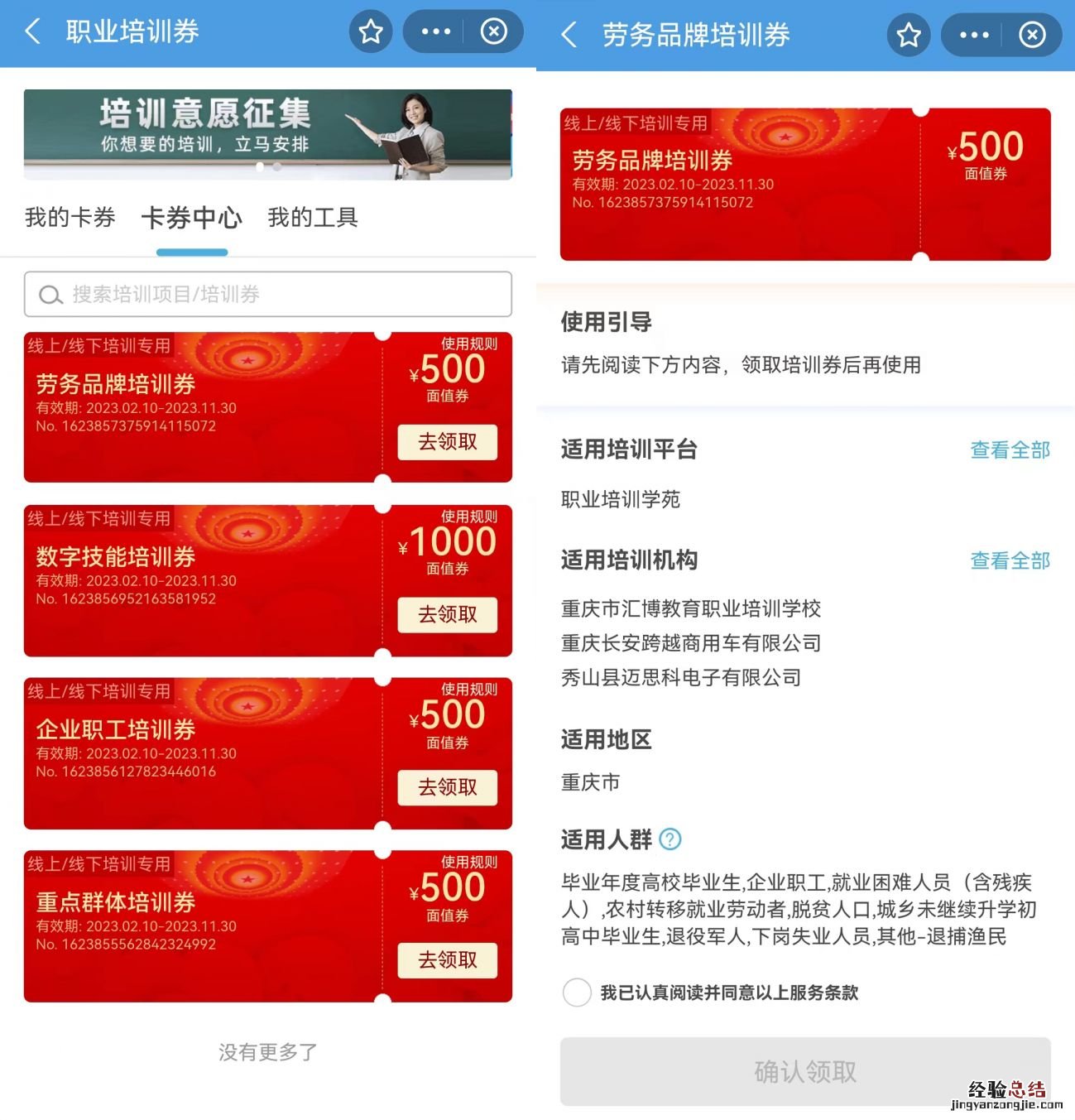Go back from the 职业培训券 page
The width and height of the screenshot is (1075, 1120).
pos(33,32)
